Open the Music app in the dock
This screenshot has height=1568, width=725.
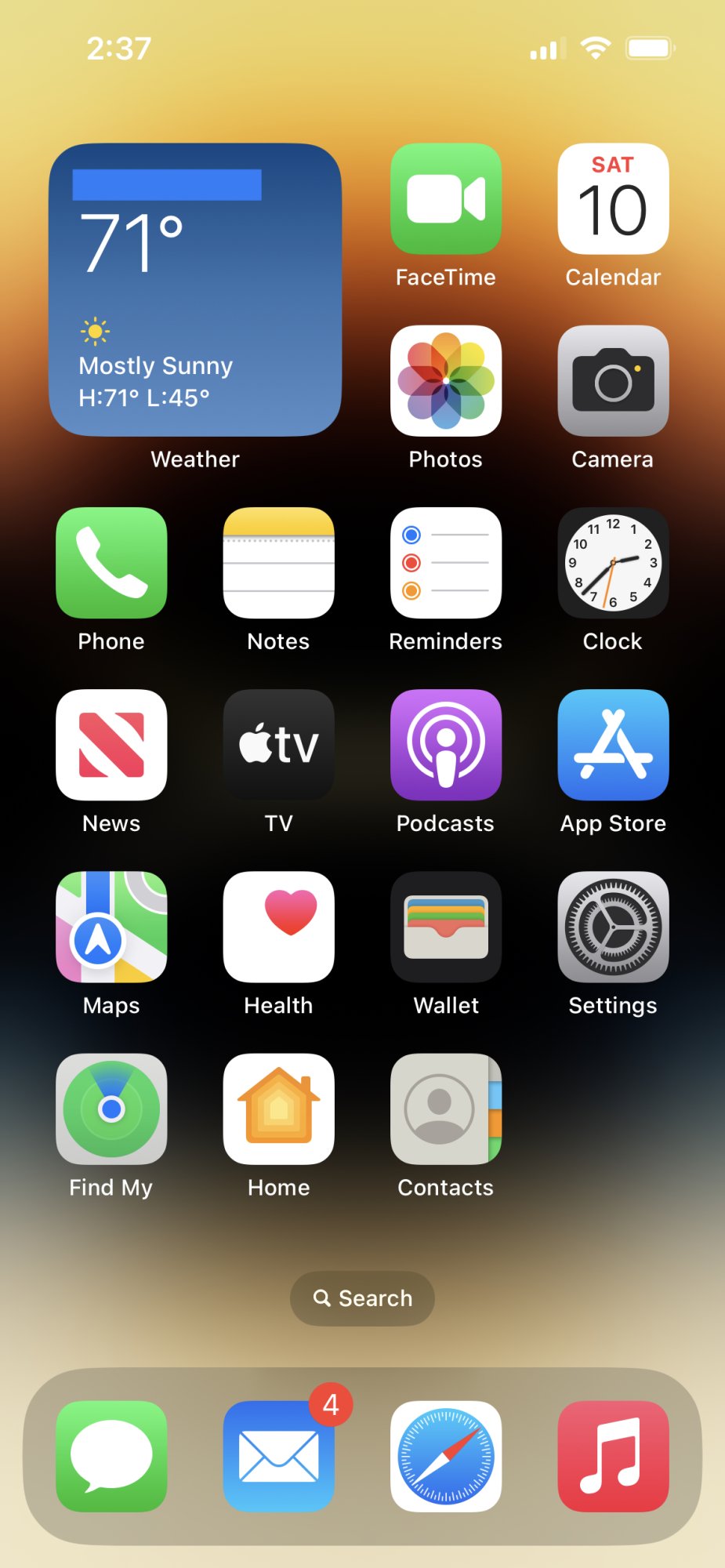(x=613, y=1456)
